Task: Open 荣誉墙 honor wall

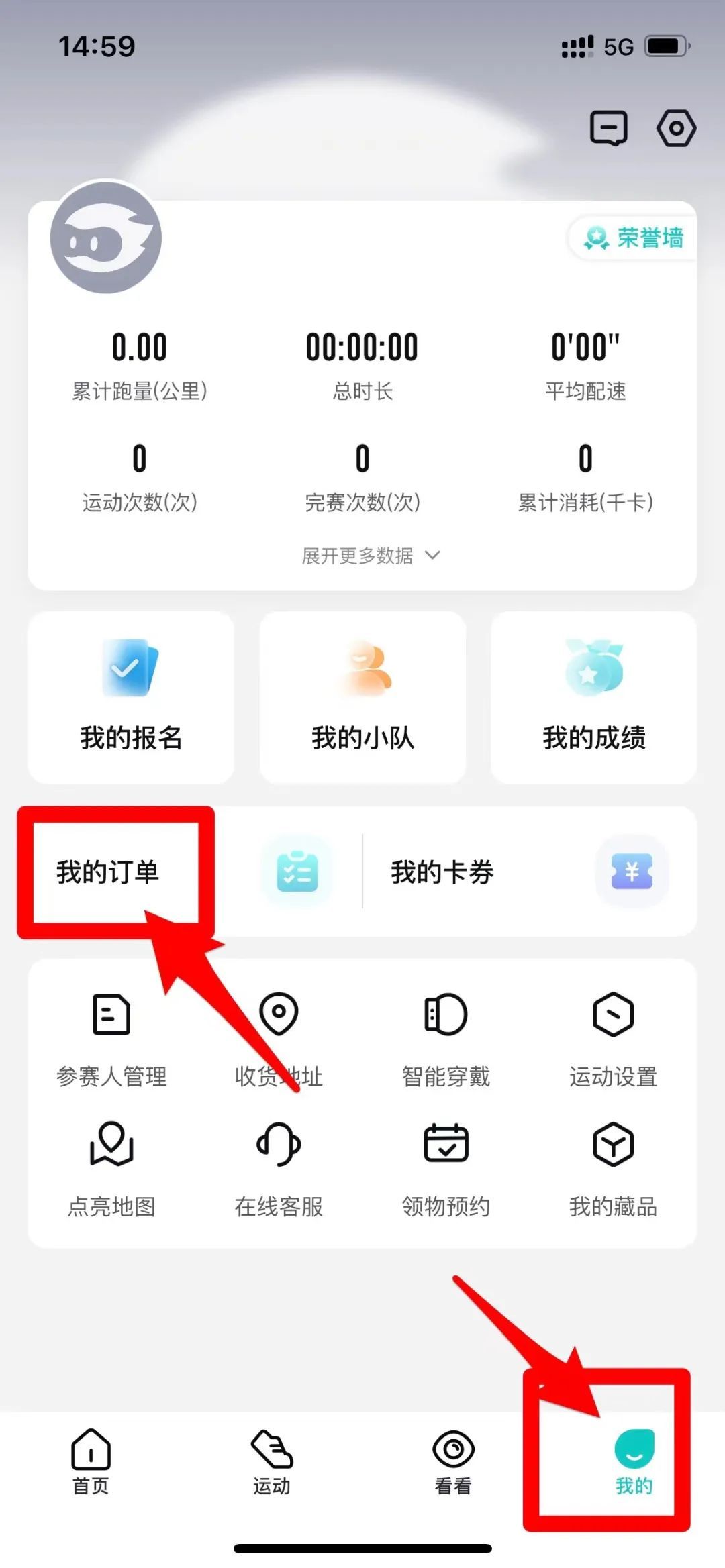Action: point(634,238)
